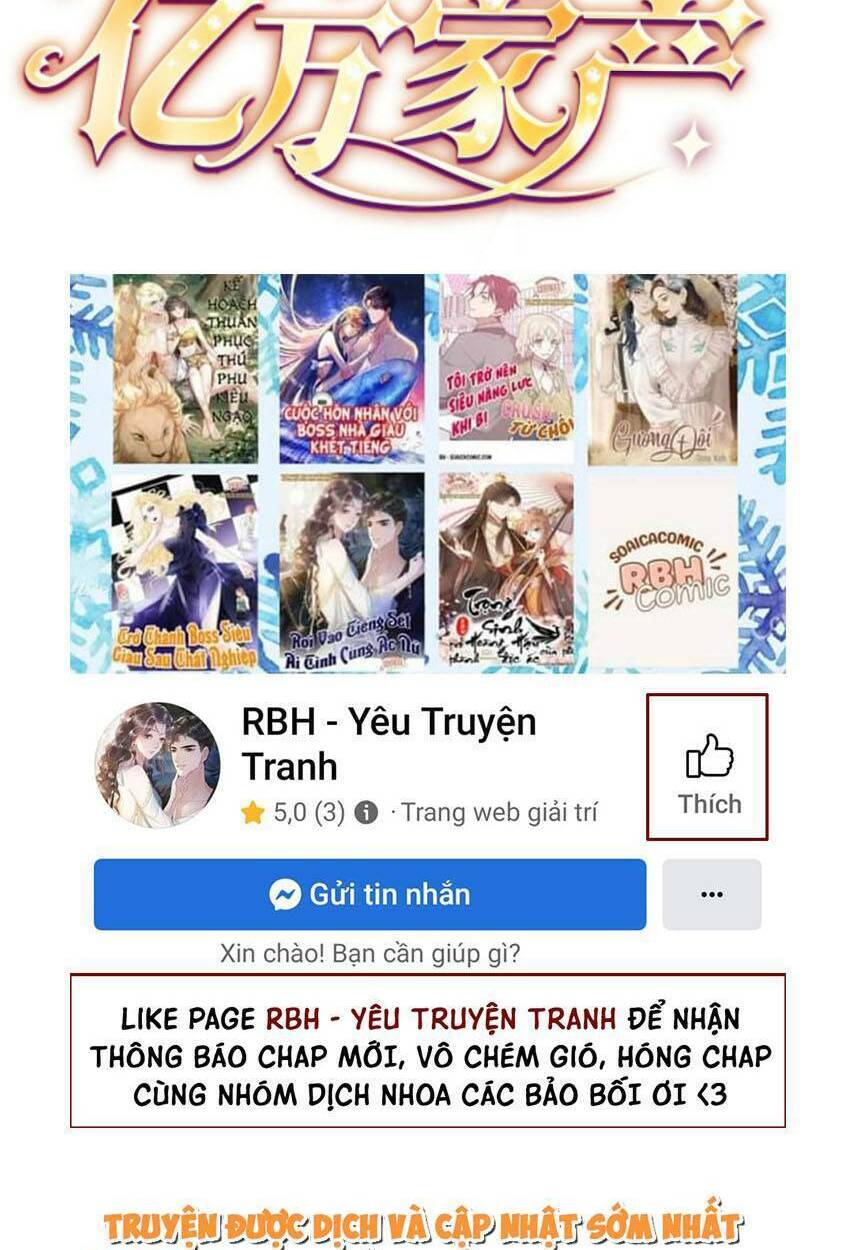The image size is (843, 1250).
Task: Toggle the page rating by clicking 5,0 (3)
Action: click(312, 812)
